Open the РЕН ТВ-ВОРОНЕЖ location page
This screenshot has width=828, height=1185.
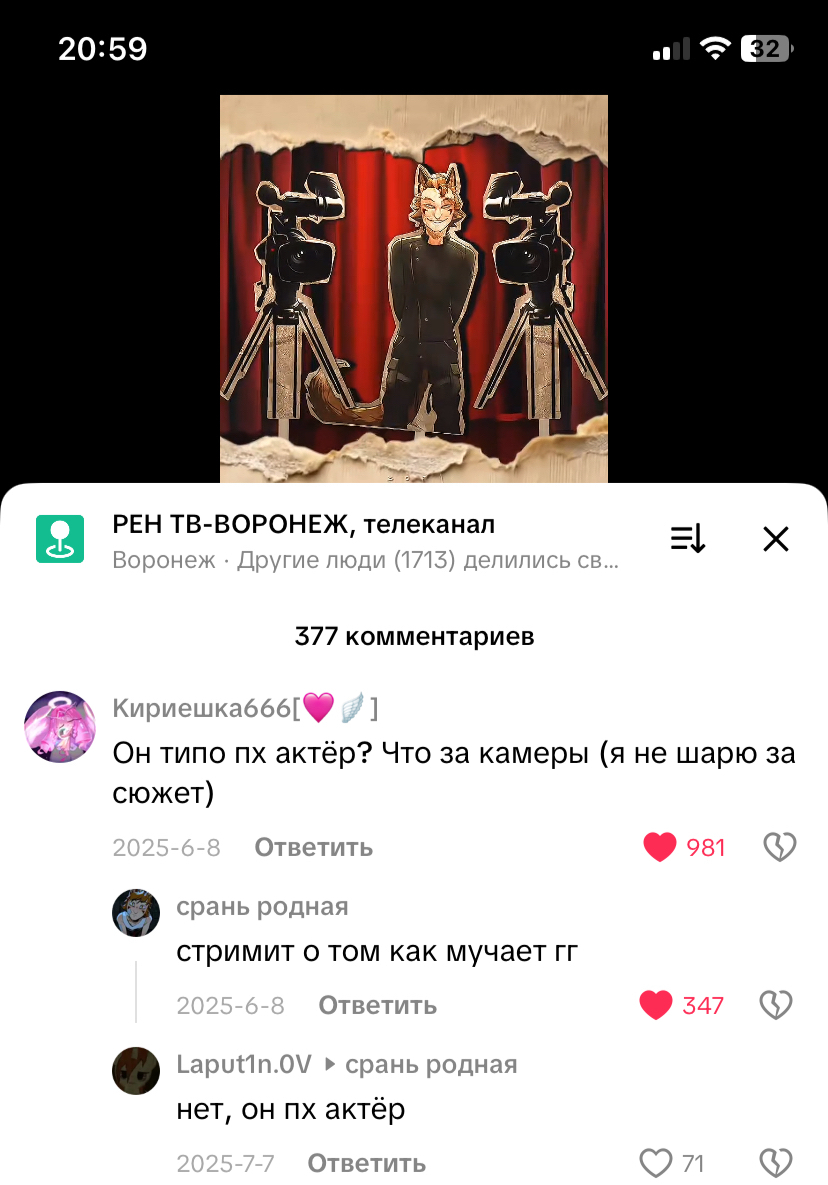304,525
